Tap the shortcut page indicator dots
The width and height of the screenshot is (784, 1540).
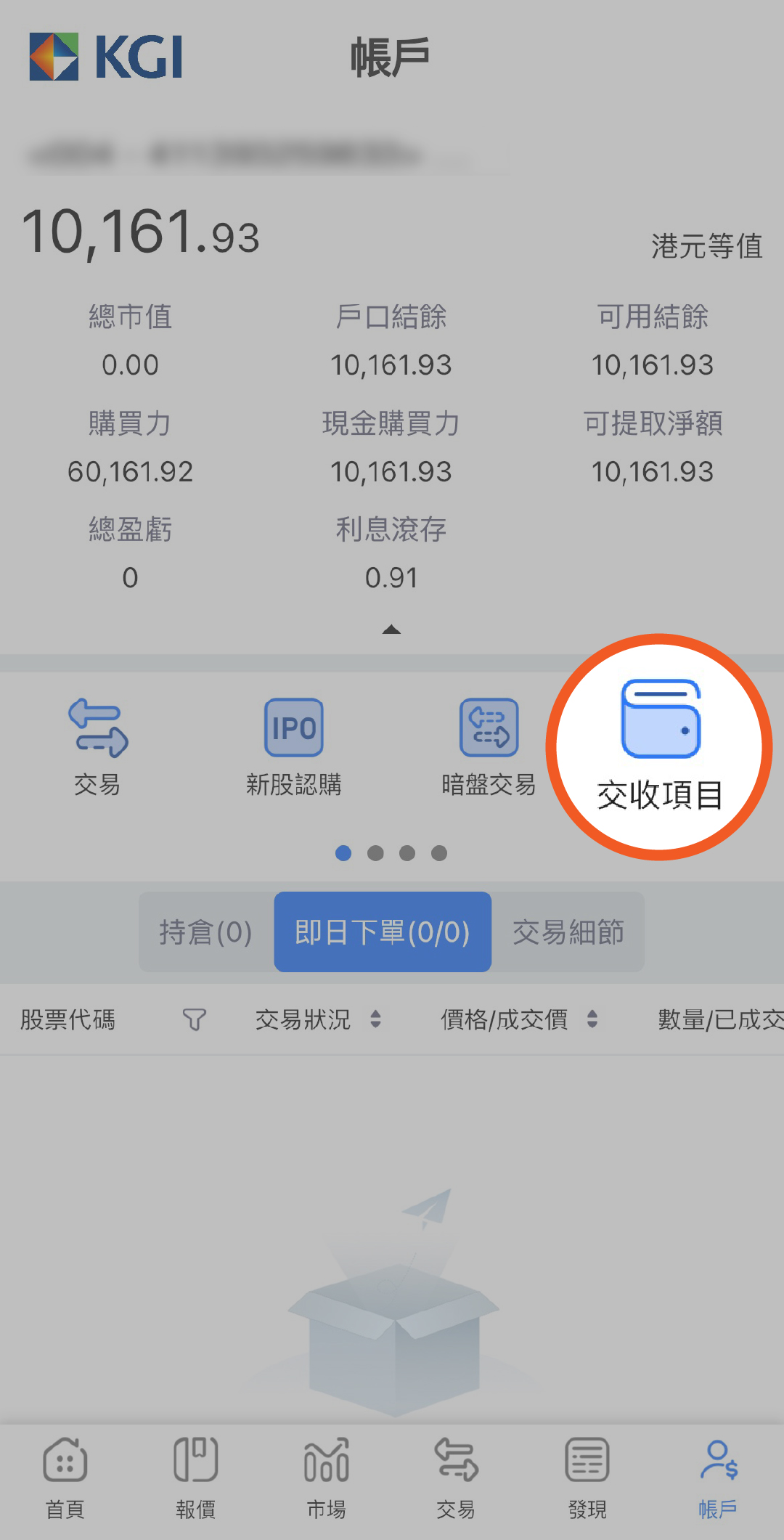click(391, 853)
